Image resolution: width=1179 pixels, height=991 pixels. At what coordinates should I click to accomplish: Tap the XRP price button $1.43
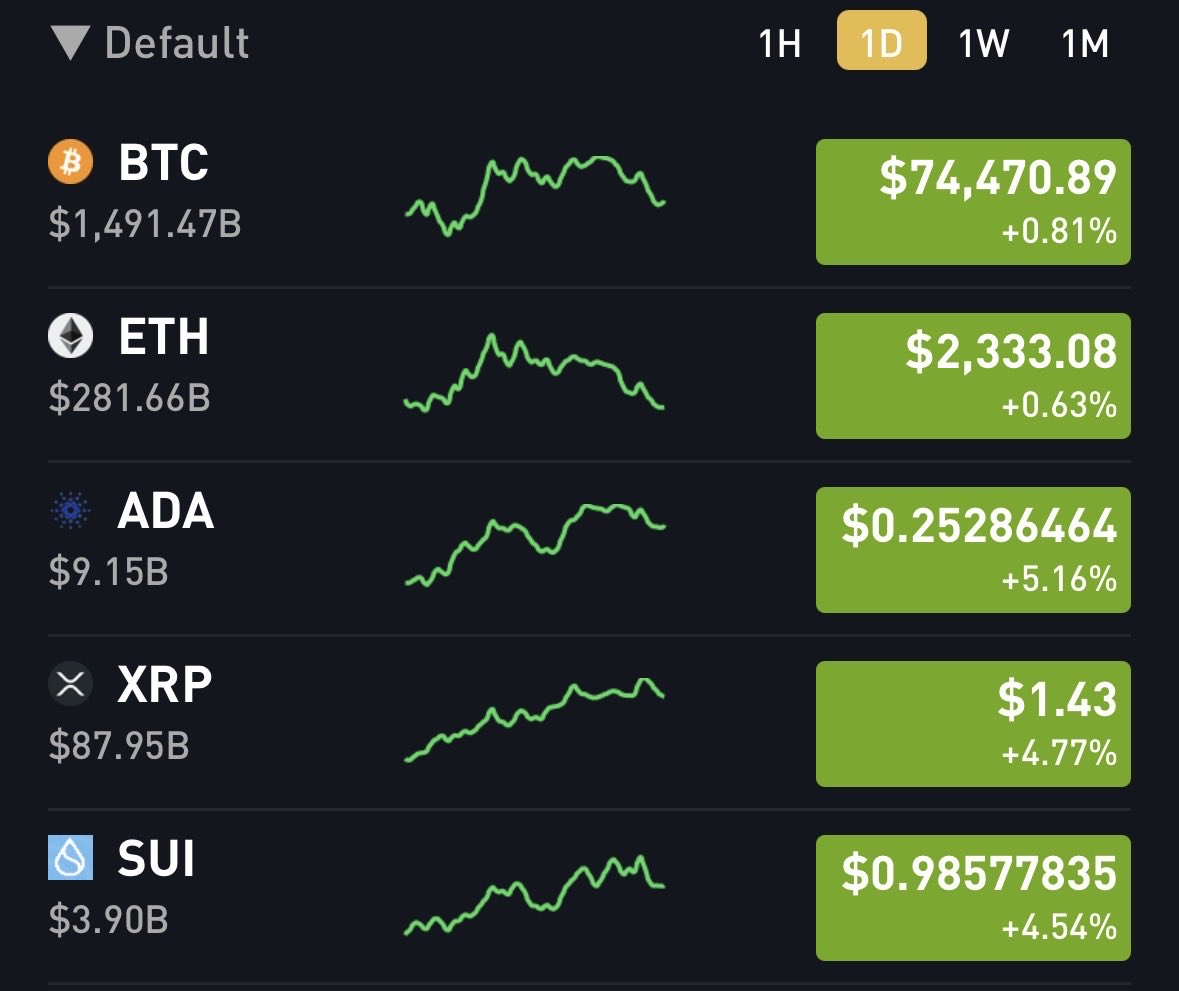972,723
